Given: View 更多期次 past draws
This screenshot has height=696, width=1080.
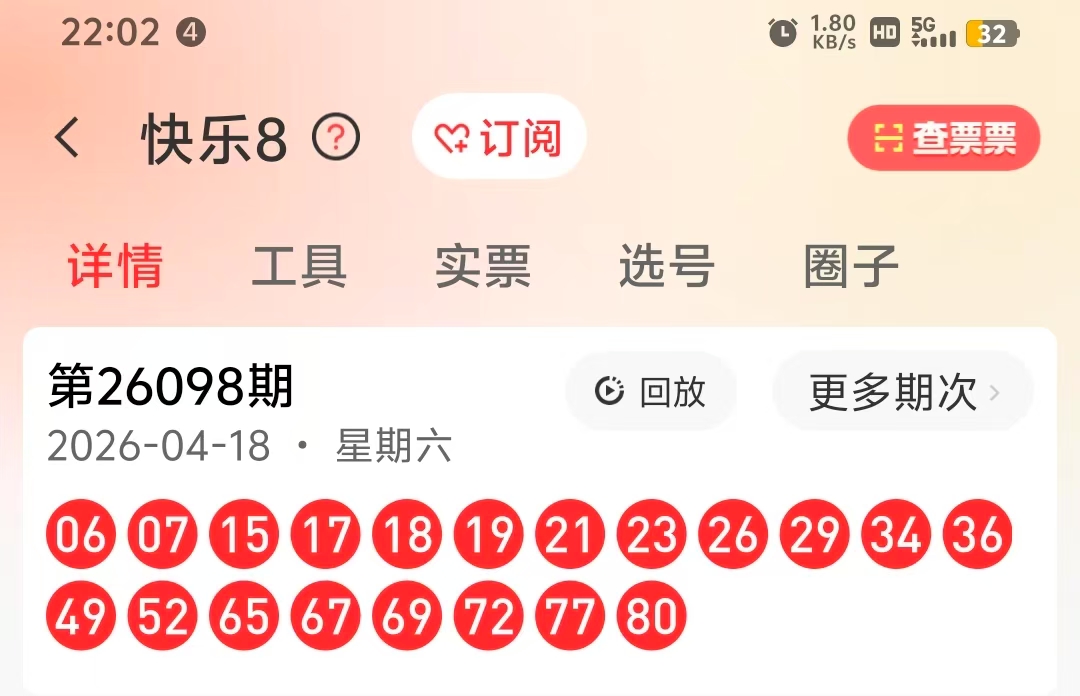Looking at the screenshot, I should 903,391.
